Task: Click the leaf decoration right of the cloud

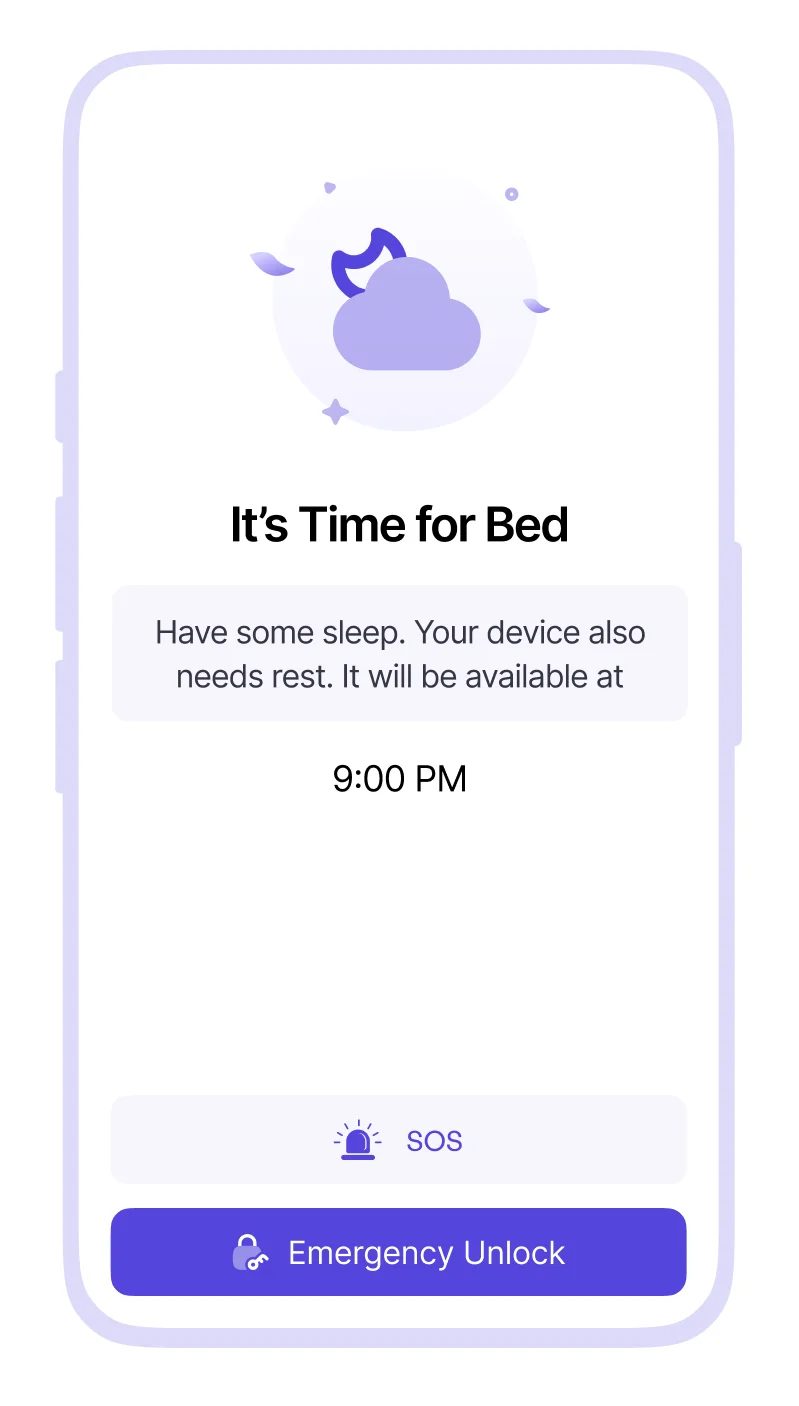Action: point(536,307)
